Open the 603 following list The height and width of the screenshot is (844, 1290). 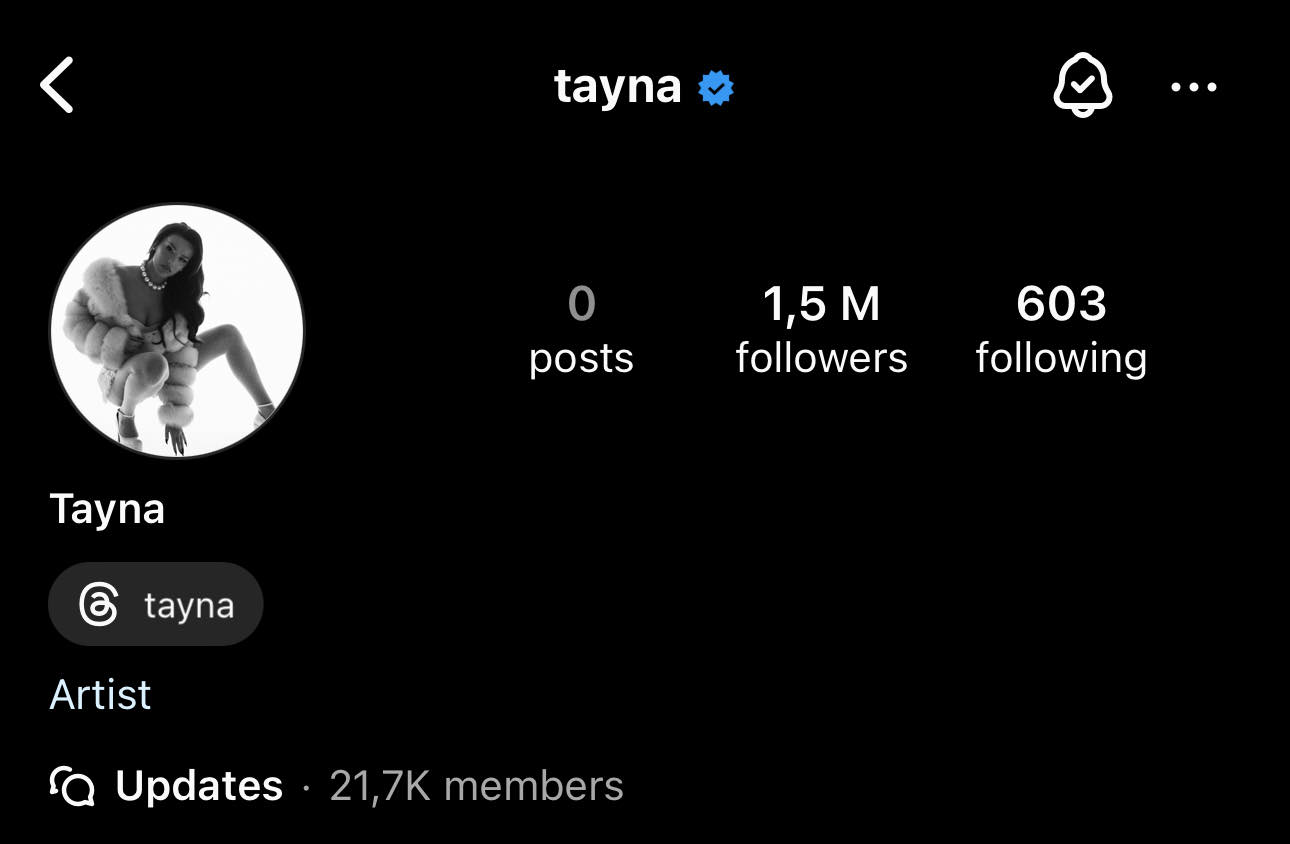(1061, 330)
